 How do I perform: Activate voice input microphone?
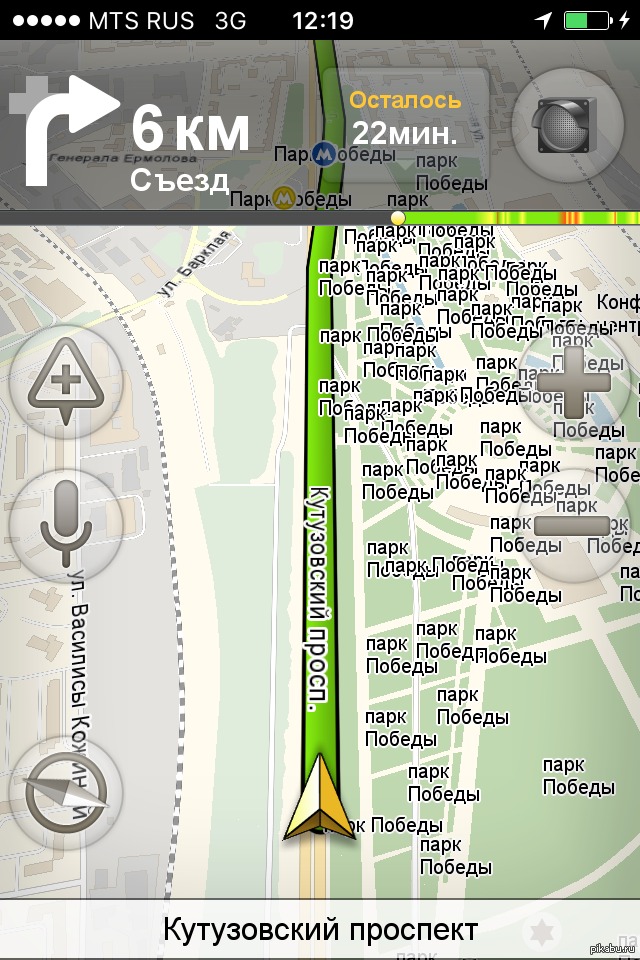[66, 525]
